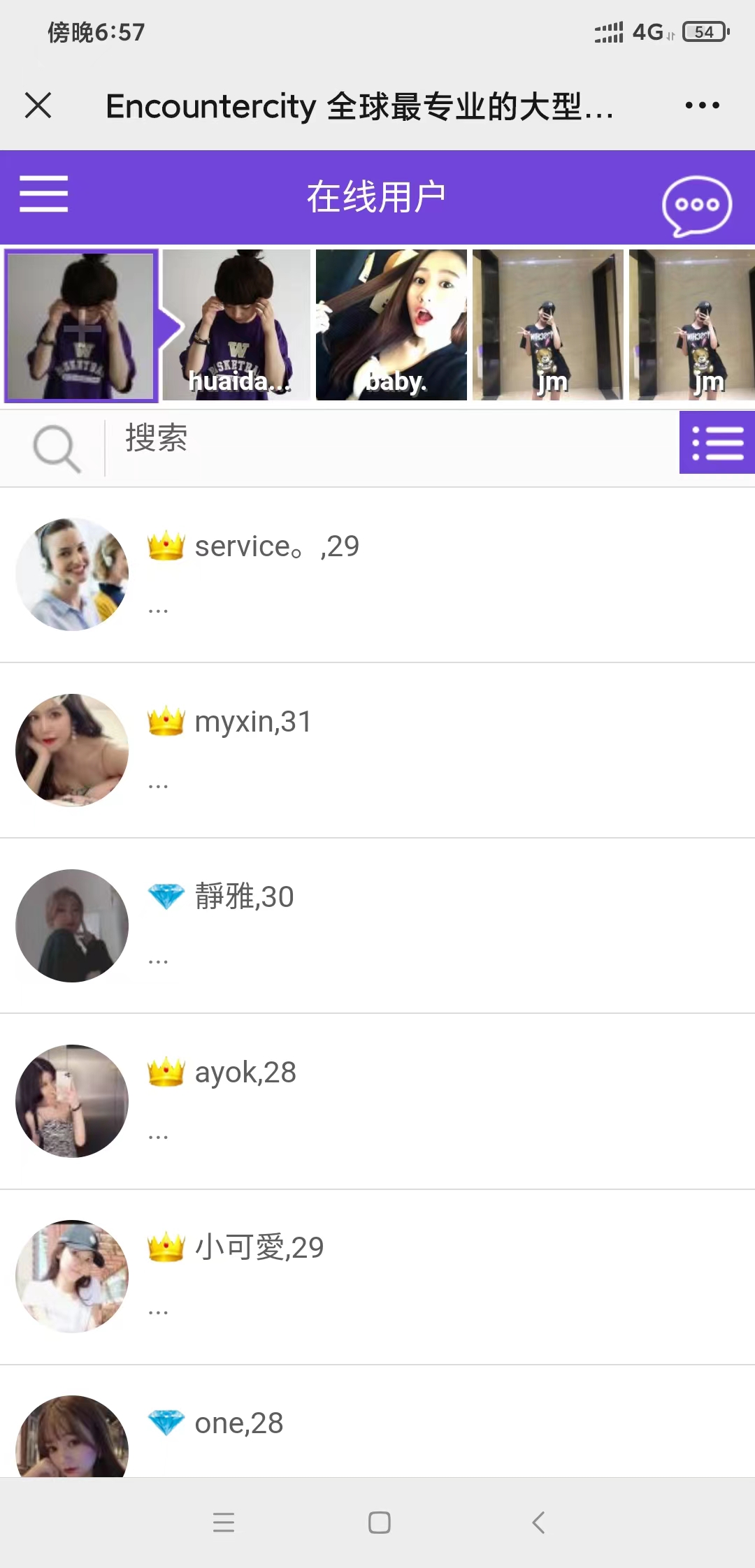Screen dimensions: 755x1568
Task: Click the crown icon next to service。
Action: tap(164, 545)
